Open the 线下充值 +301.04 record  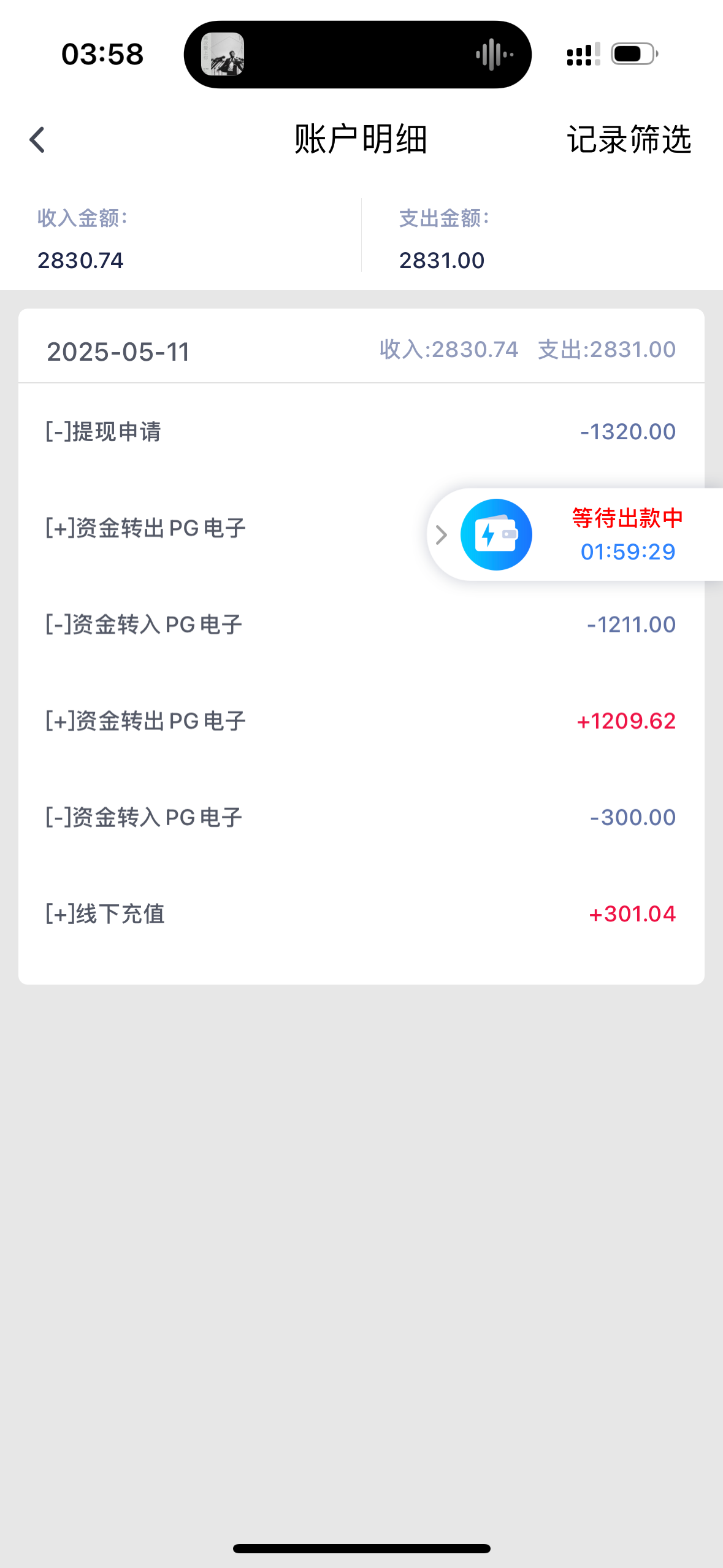[361, 914]
